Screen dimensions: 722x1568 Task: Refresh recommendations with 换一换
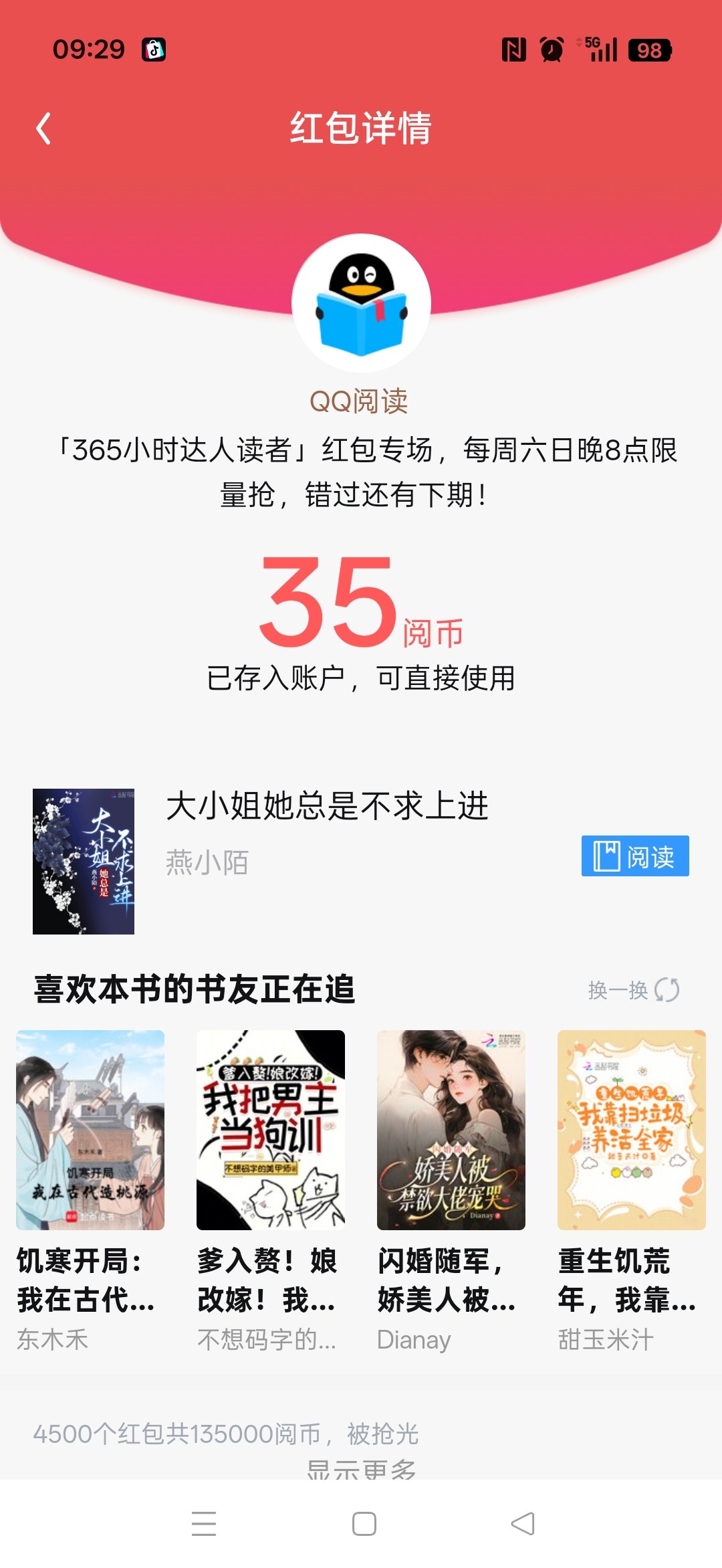coord(633,990)
